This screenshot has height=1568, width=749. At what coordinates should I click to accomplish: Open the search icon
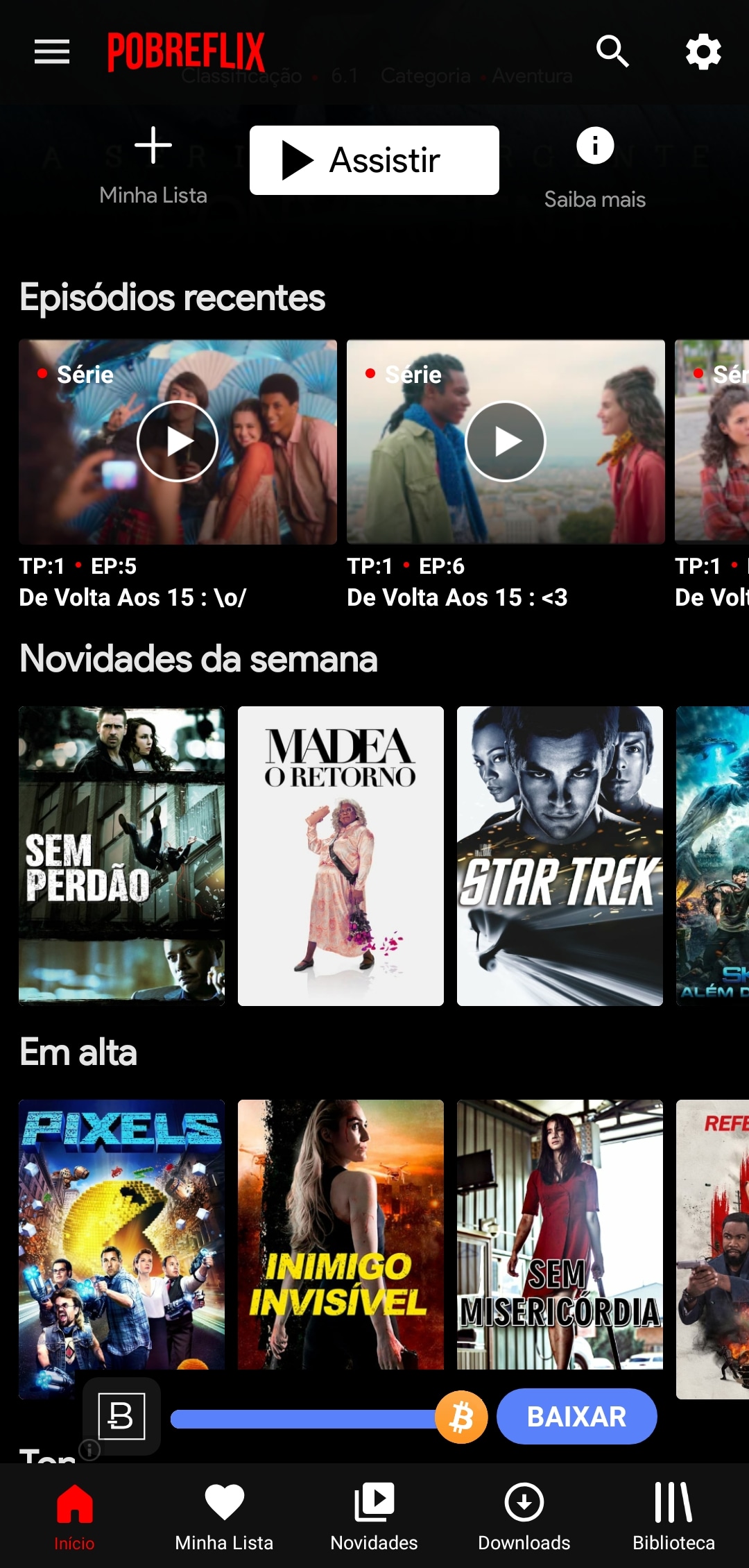tap(612, 51)
